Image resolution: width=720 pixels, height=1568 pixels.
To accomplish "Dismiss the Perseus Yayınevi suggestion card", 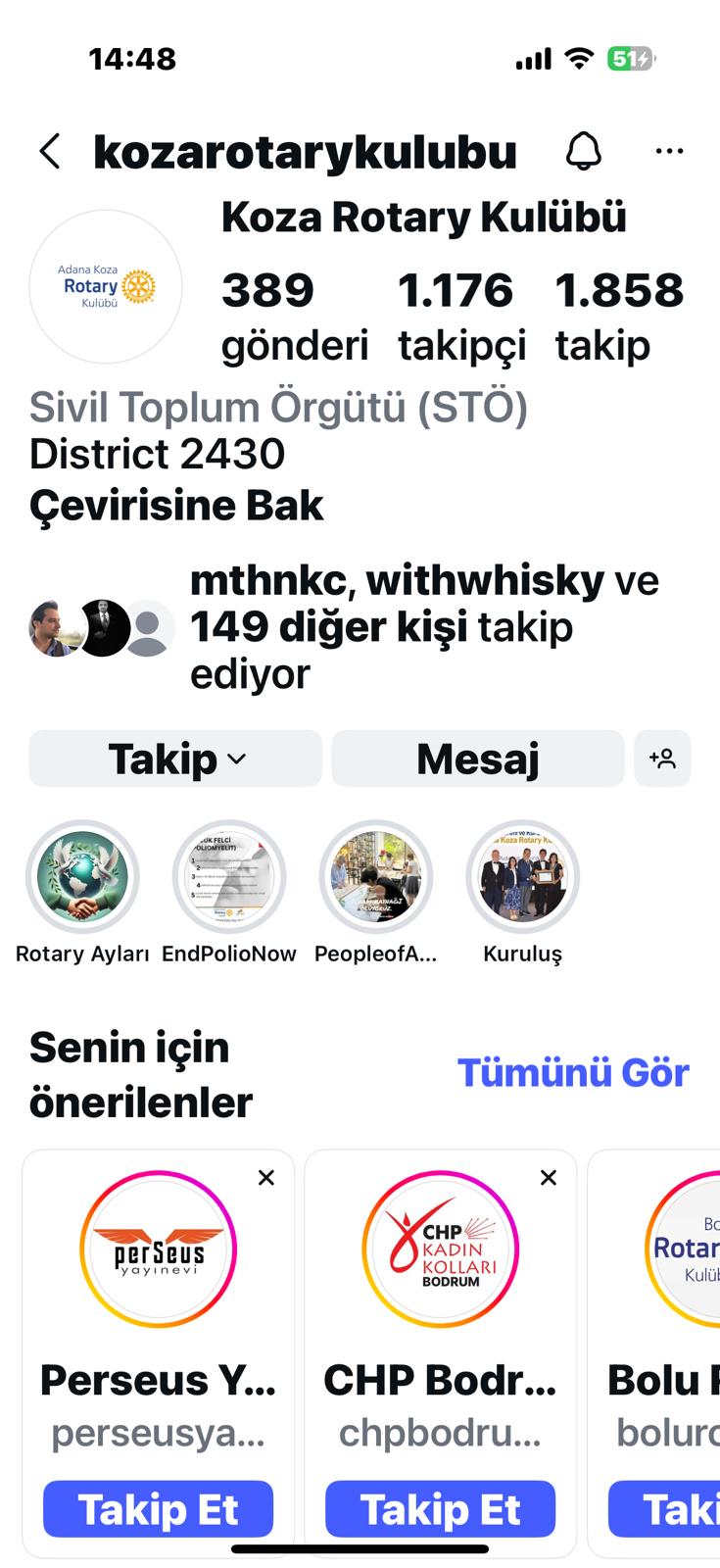I will pyautogui.click(x=265, y=1178).
